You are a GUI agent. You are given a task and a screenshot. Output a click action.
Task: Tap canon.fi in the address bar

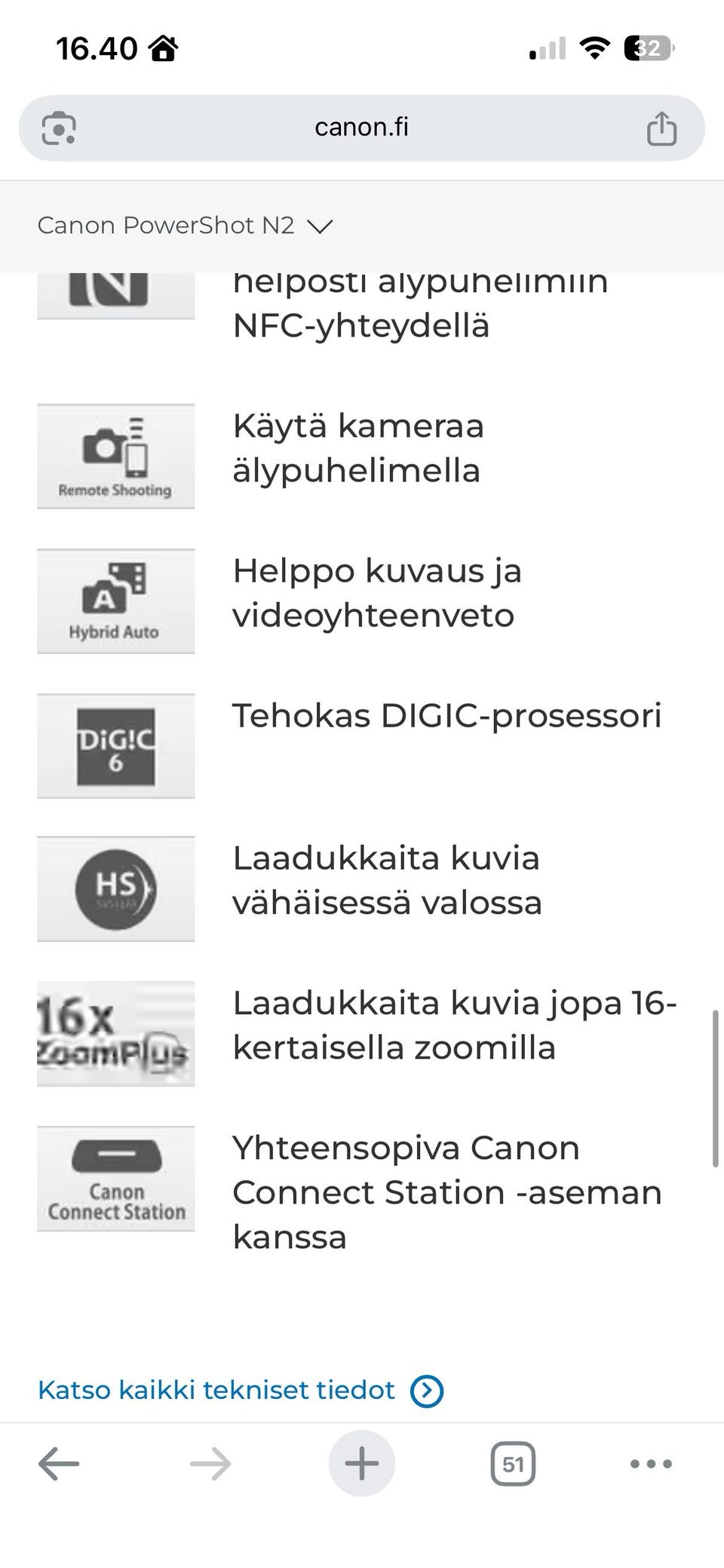(360, 127)
